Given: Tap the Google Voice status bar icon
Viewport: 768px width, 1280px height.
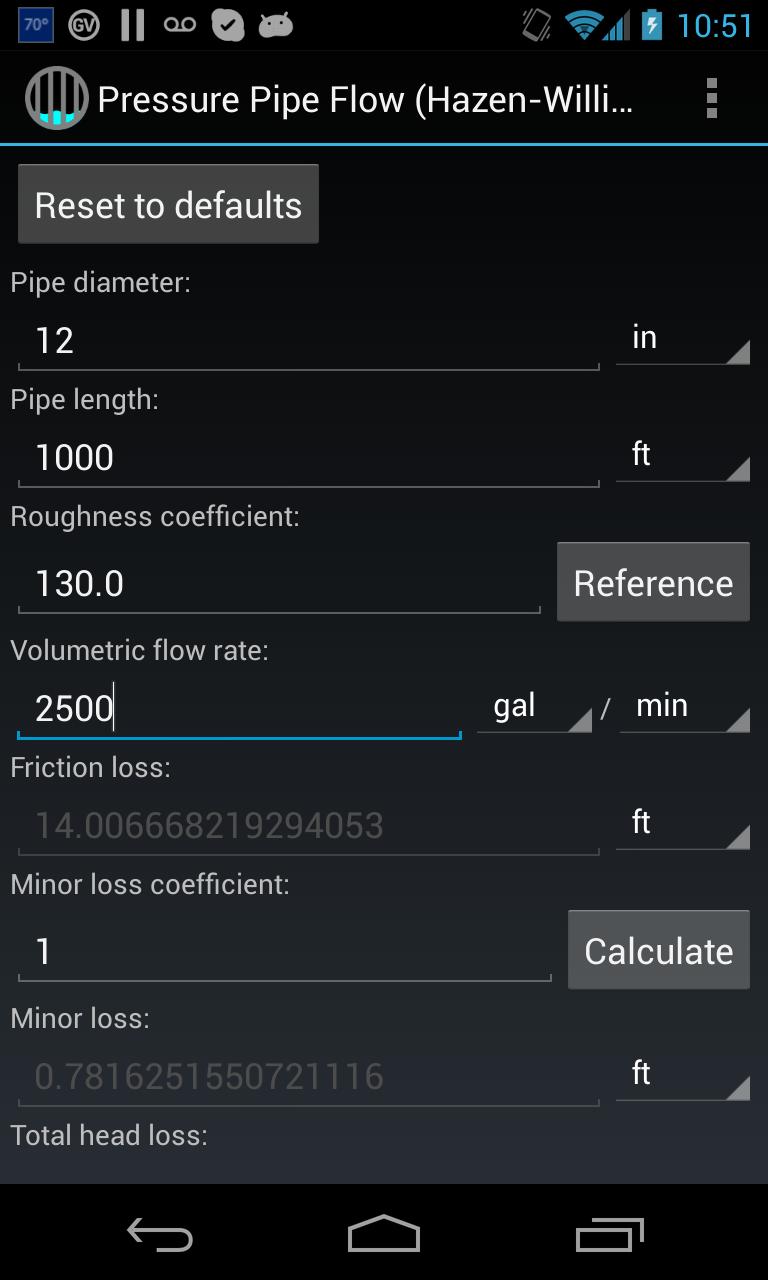Looking at the screenshot, I should pyautogui.click(x=84, y=24).
